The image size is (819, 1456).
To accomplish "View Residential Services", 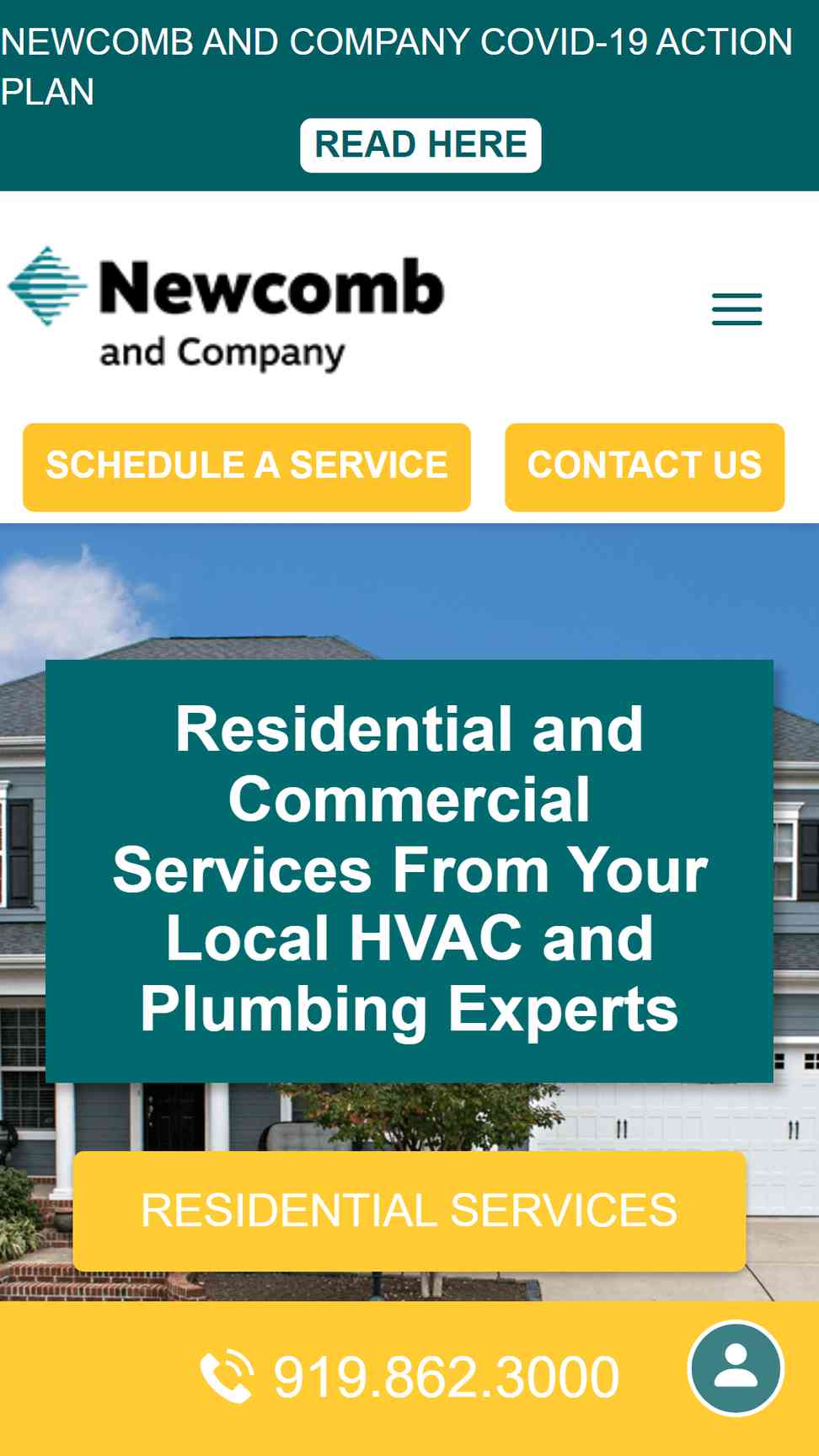I will 409,1211.
